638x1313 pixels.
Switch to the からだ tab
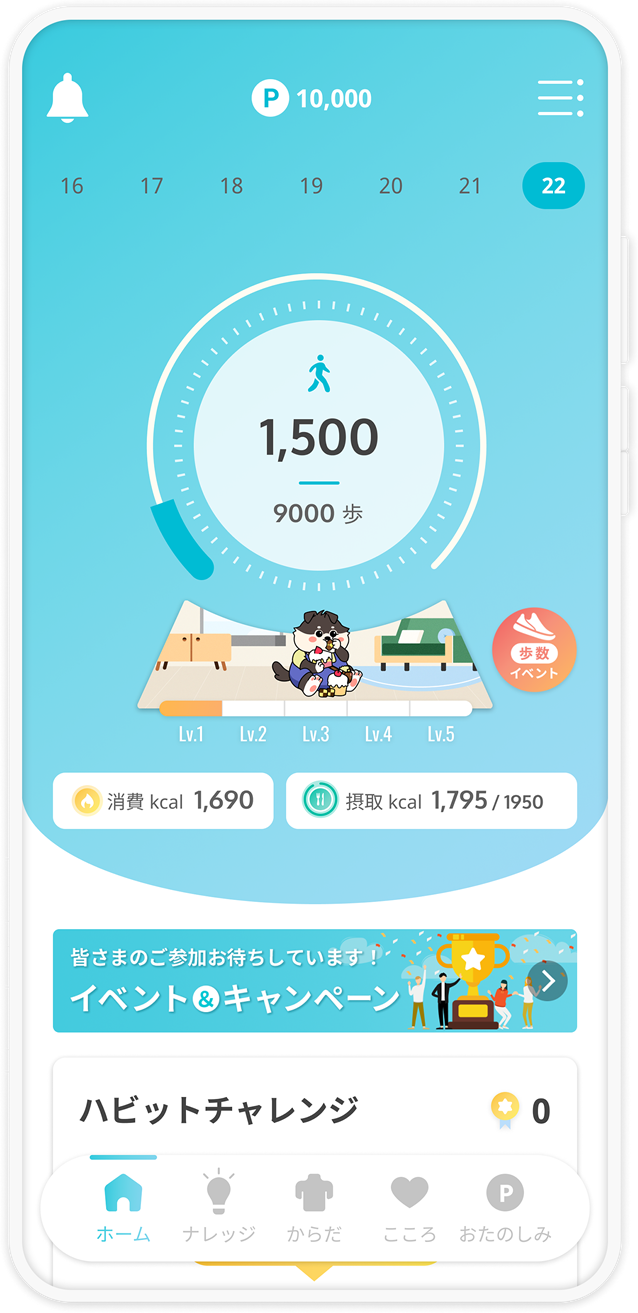coord(314,1208)
